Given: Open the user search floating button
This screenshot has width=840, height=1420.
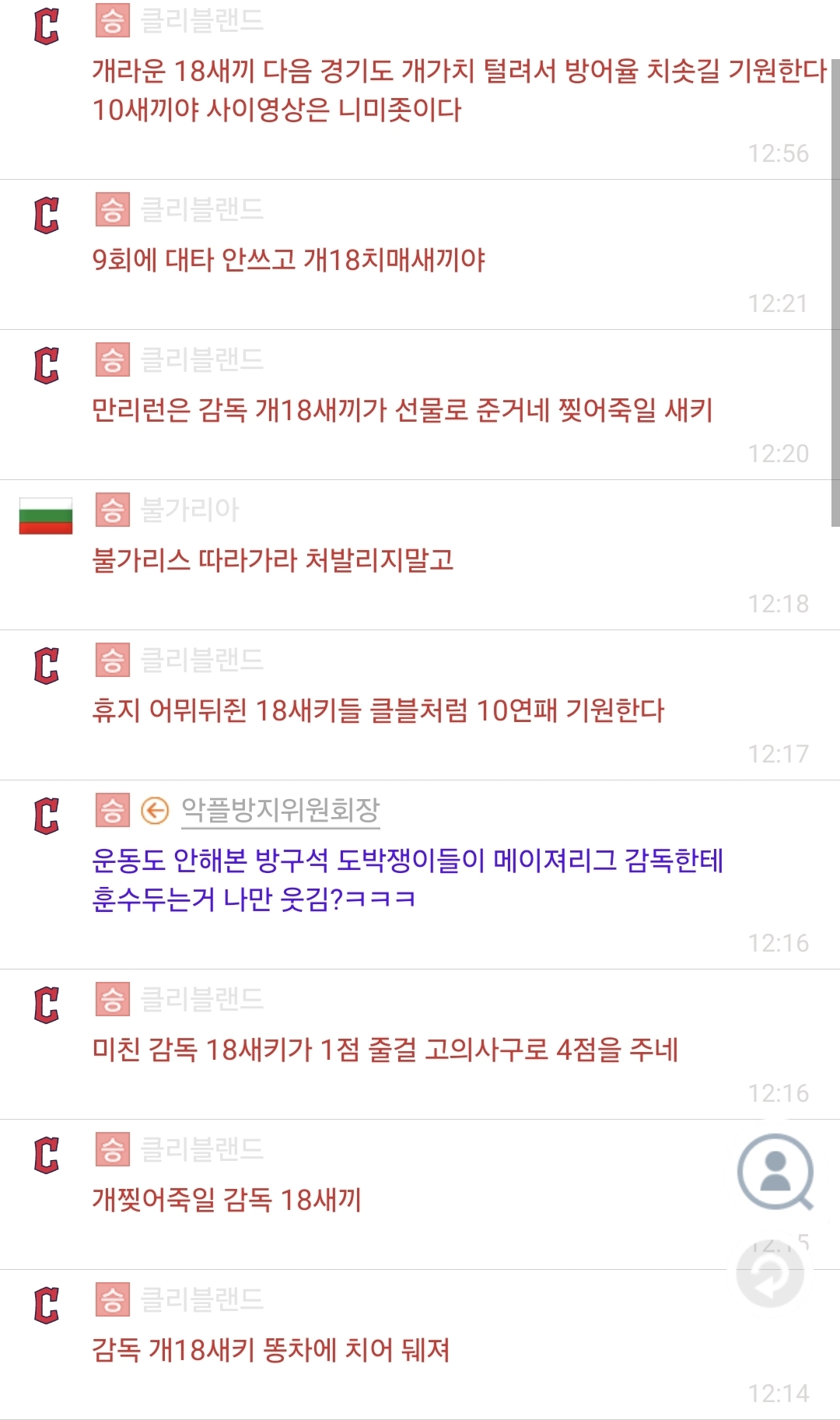Looking at the screenshot, I should click(775, 1171).
